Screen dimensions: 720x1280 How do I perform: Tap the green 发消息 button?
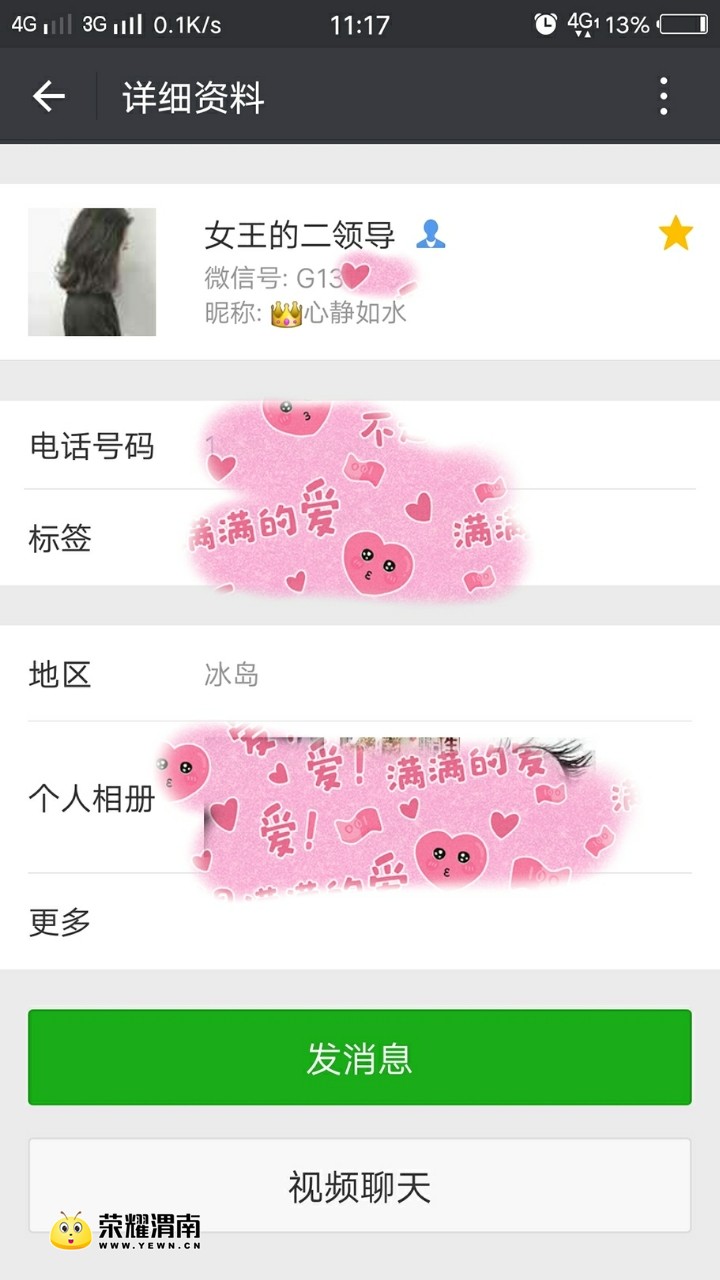360,1057
